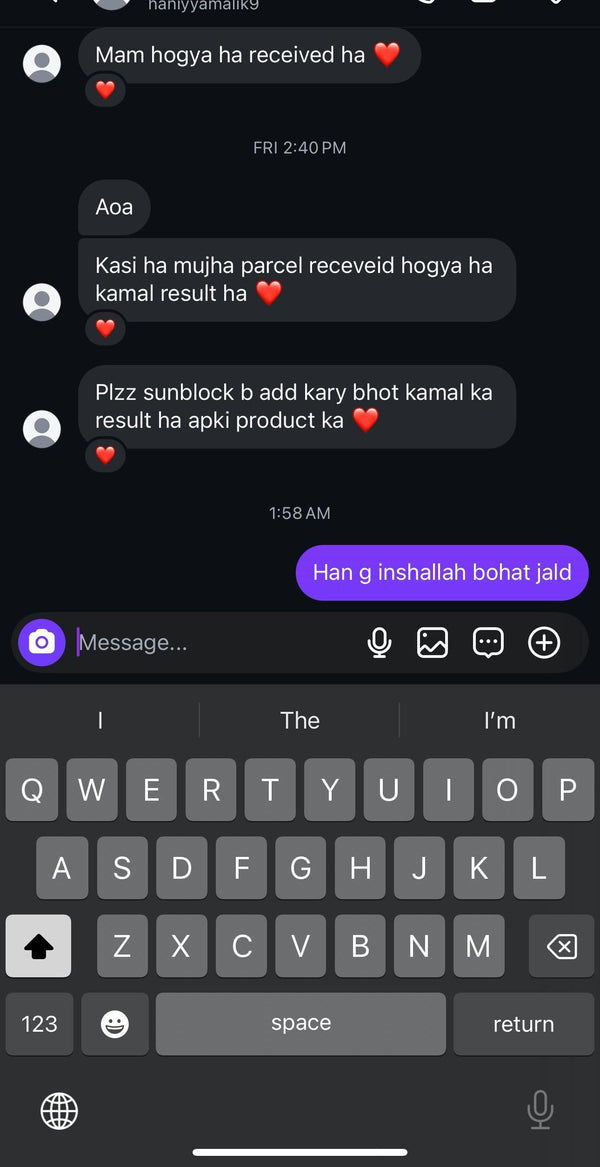Open the heart reaction under "Mam hogya ha received"
Viewport: 600px width, 1167px height.
tap(105, 90)
